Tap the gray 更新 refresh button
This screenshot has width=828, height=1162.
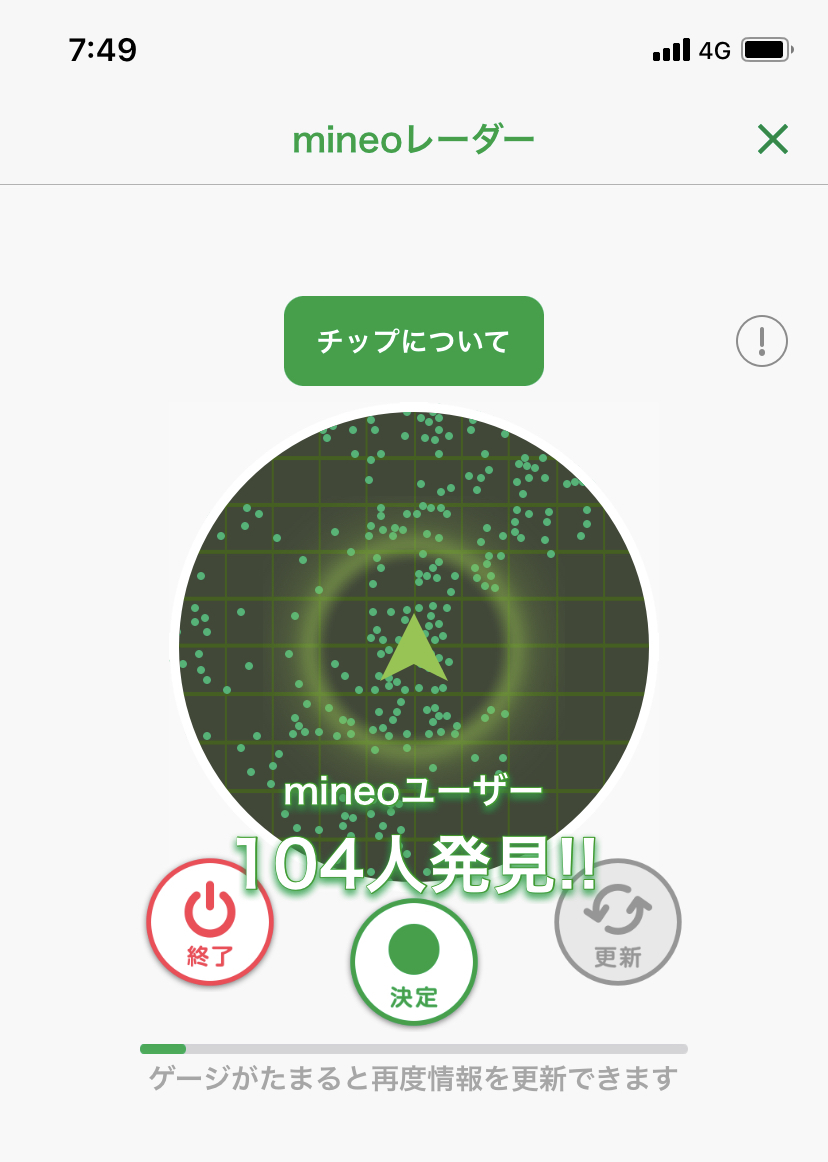[x=617, y=922]
